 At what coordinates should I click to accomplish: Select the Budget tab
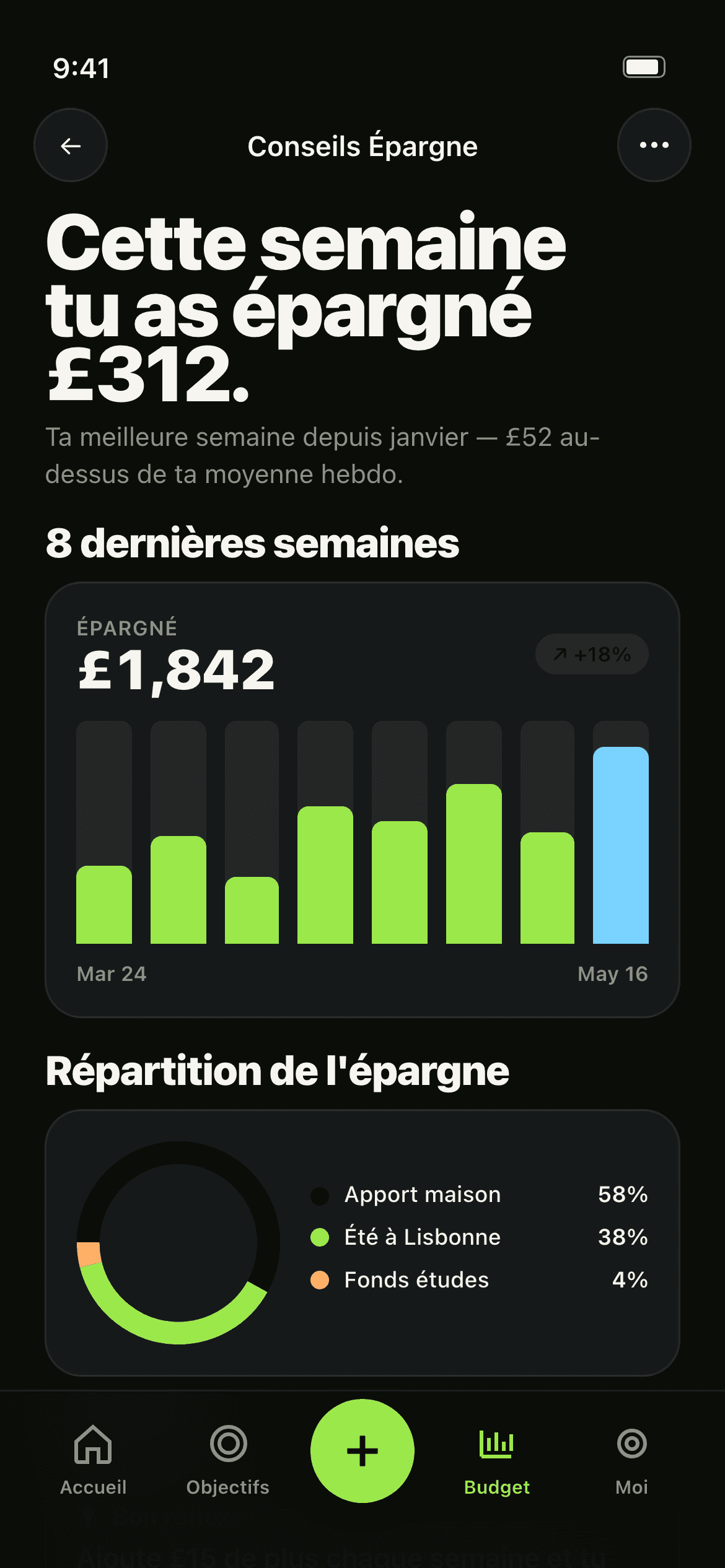[497, 1461]
